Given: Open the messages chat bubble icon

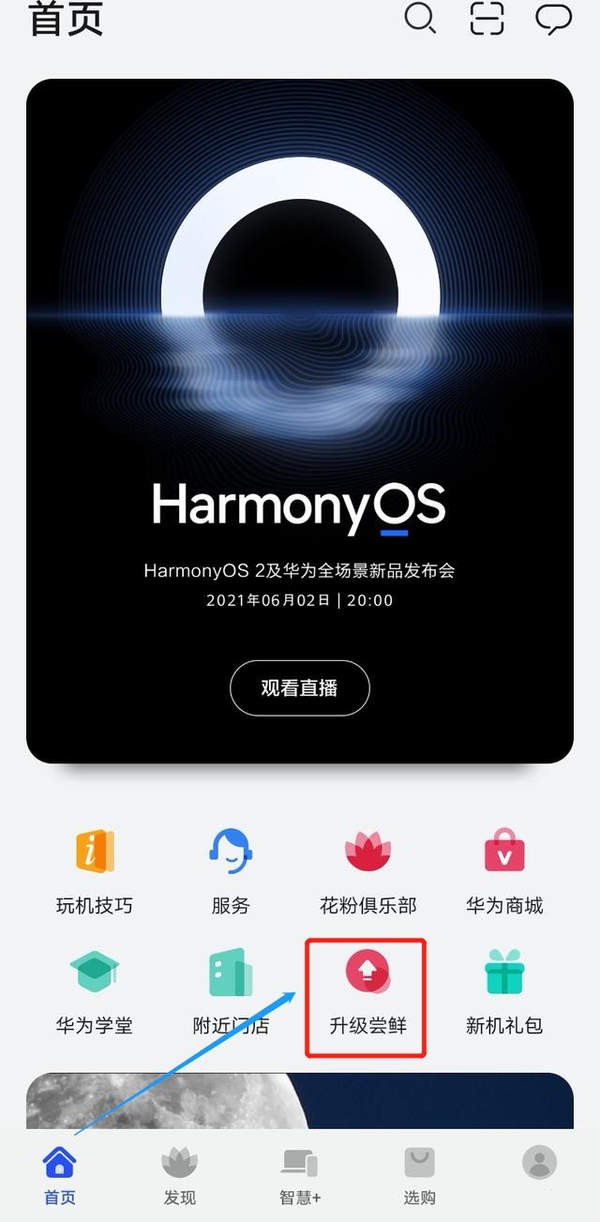Looking at the screenshot, I should [553, 18].
